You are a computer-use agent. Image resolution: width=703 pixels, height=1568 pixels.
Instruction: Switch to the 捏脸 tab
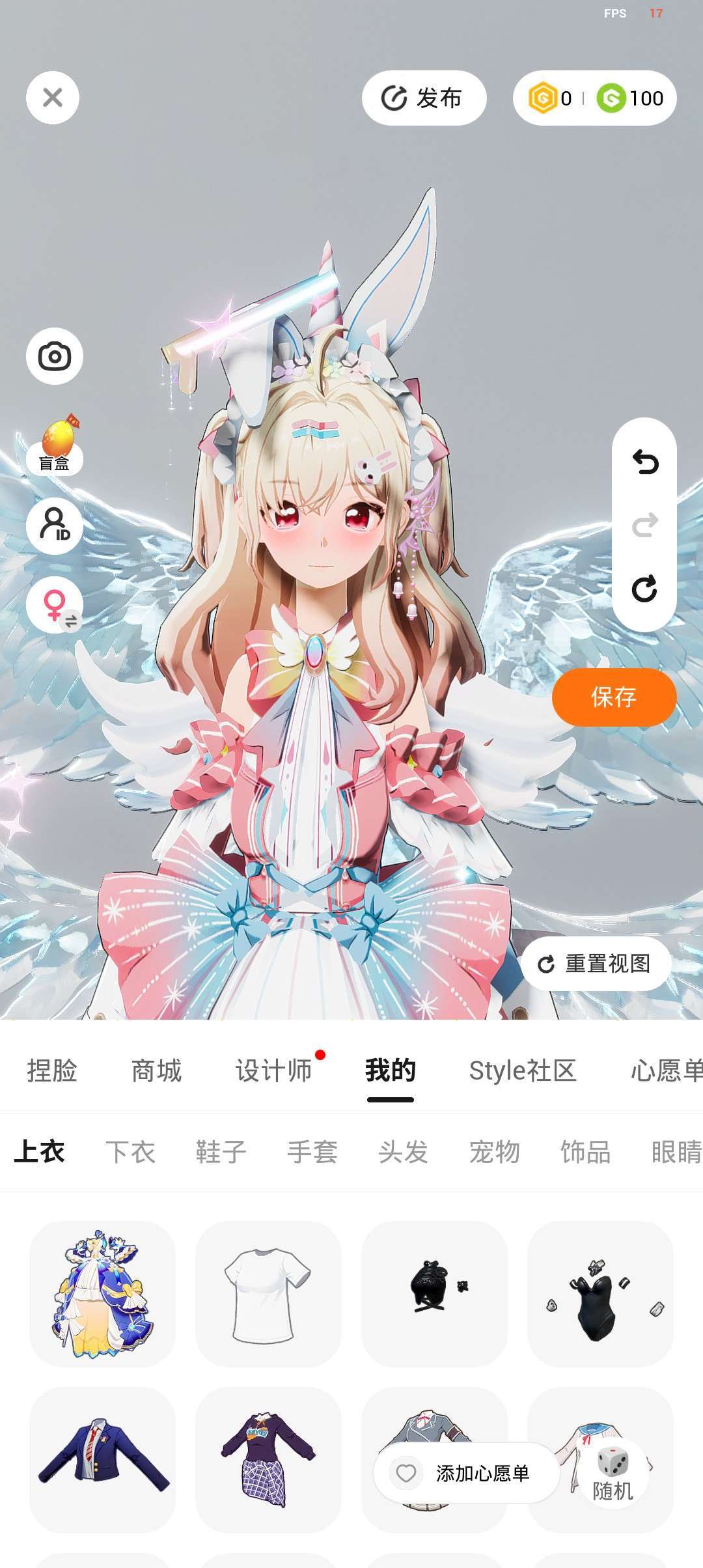(52, 1071)
